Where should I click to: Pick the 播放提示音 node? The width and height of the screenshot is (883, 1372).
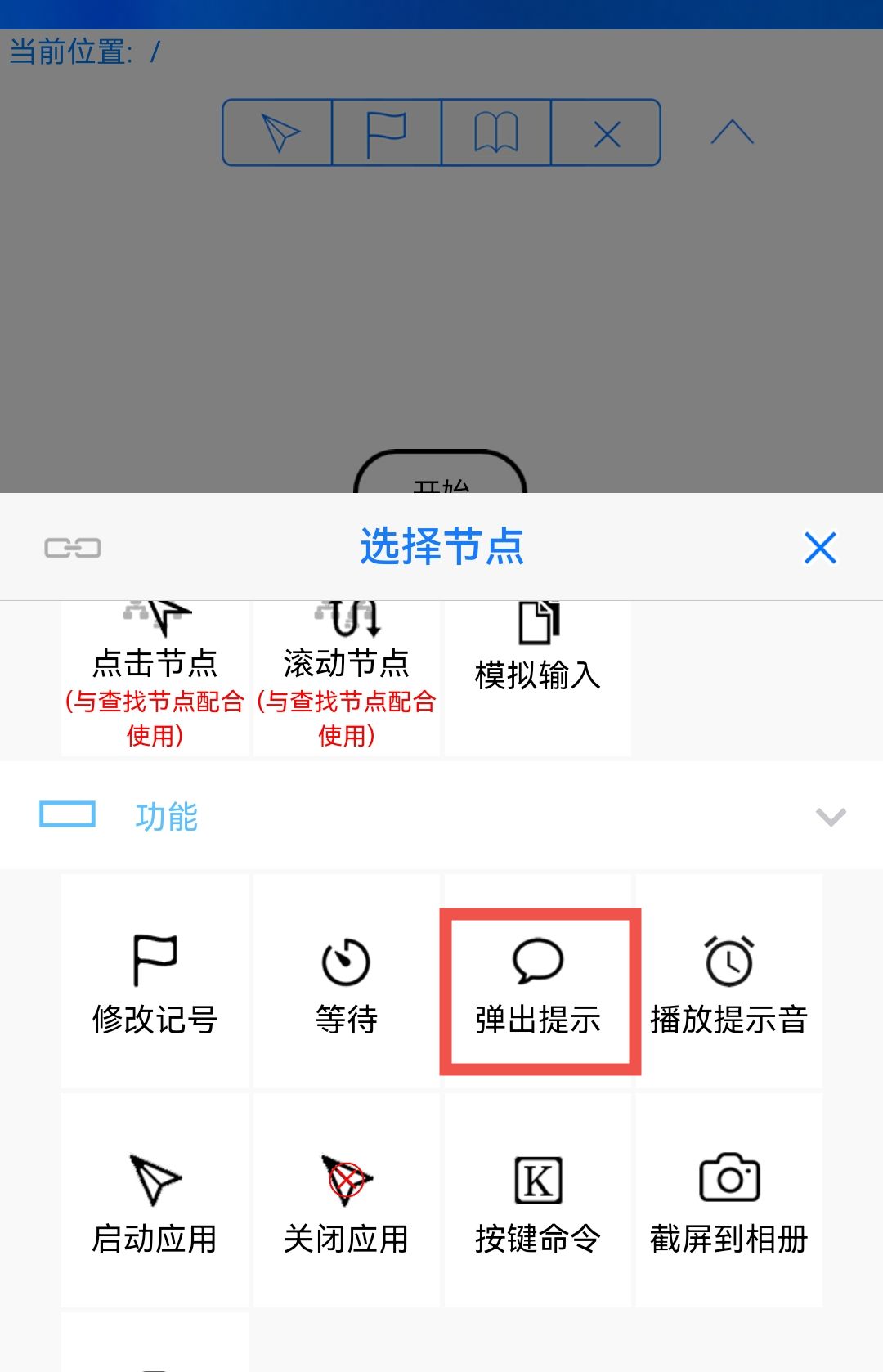(728, 981)
